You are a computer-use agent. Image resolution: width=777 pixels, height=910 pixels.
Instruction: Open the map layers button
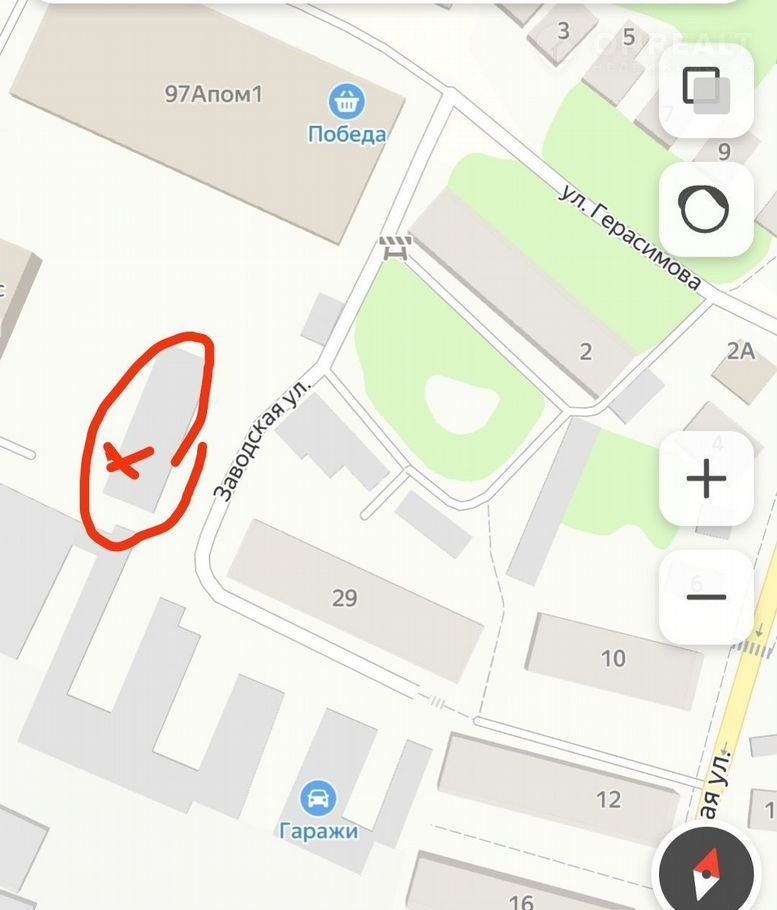tap(706, 91)
